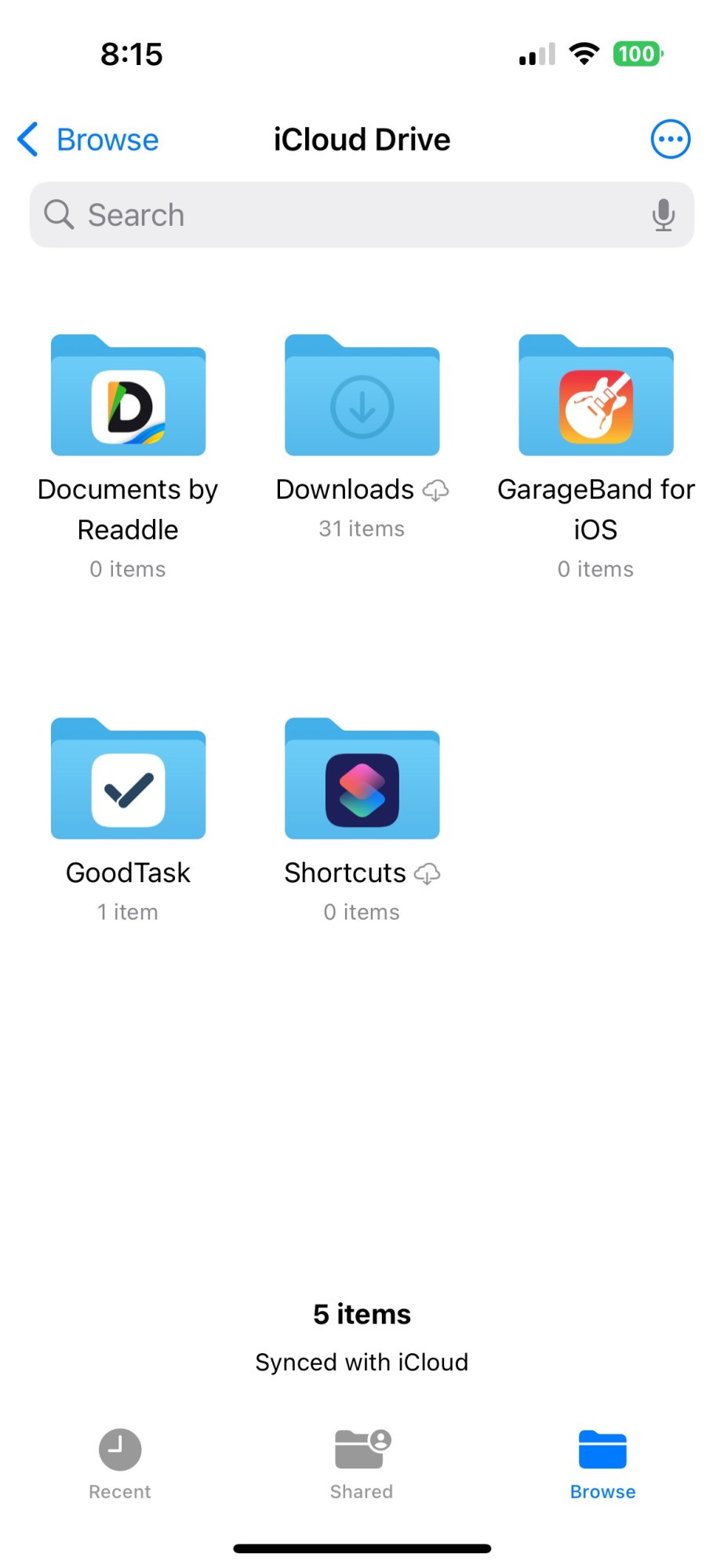The image size is (724, 1568).
Task: Open the Shortcuts folder
Action: pos(362,780)
